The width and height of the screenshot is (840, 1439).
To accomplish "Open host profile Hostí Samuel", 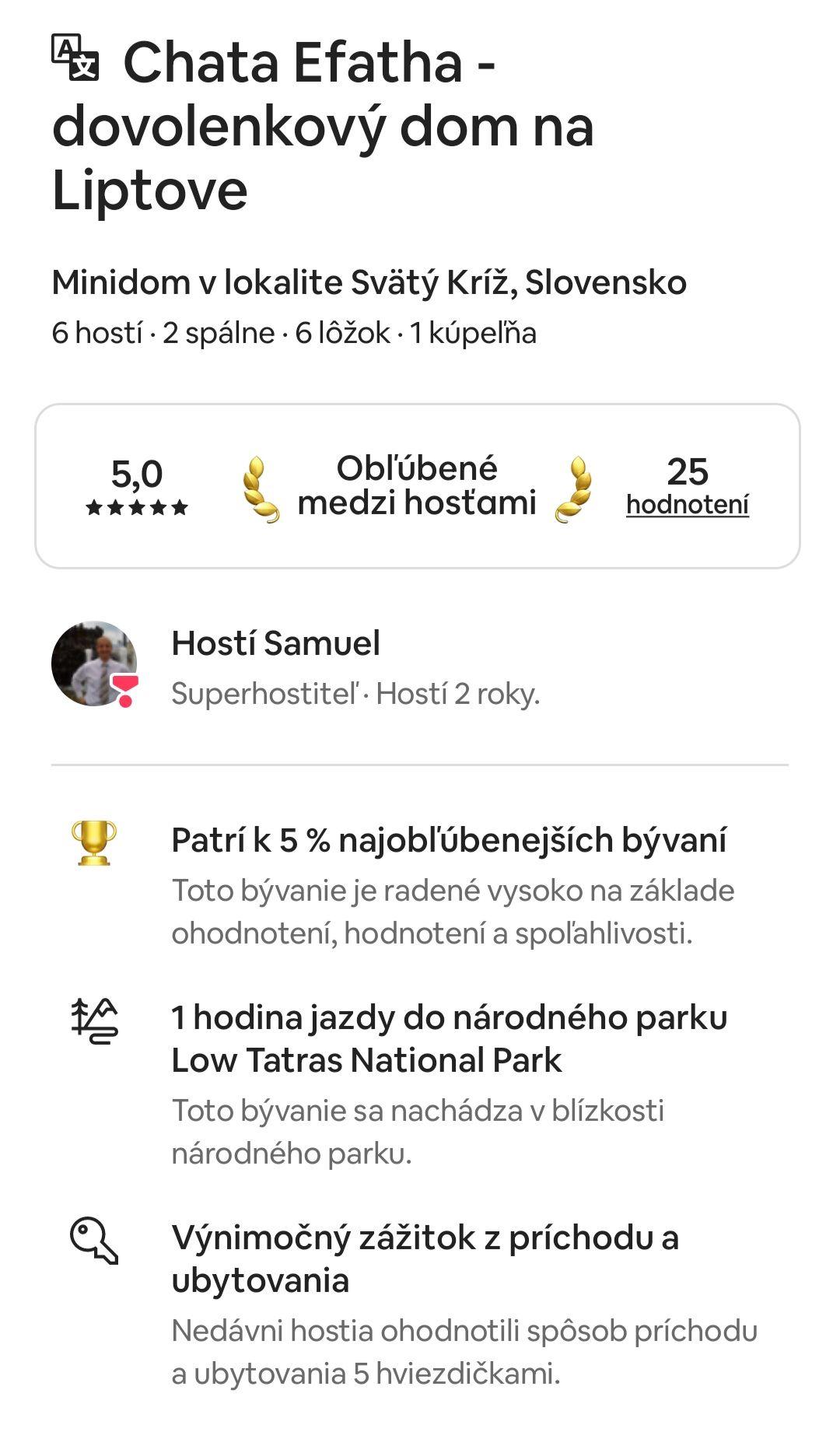I will 276,644.
